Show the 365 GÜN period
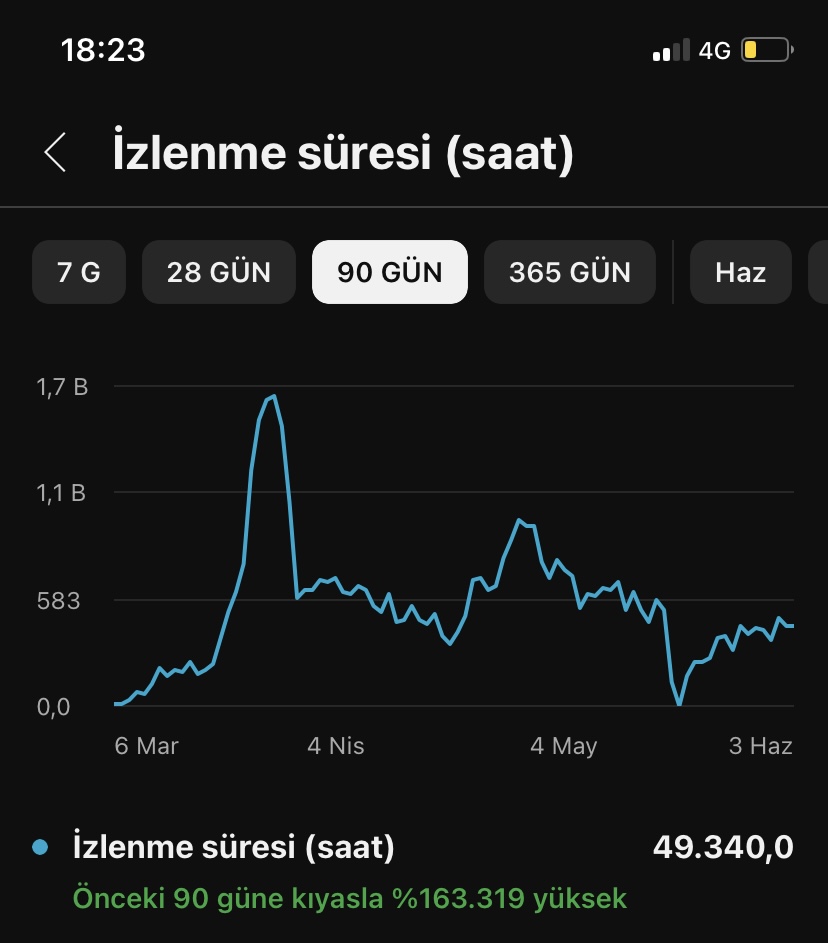Image resolution: width=828 pixels, height=943 pixels. click(569, 272)
